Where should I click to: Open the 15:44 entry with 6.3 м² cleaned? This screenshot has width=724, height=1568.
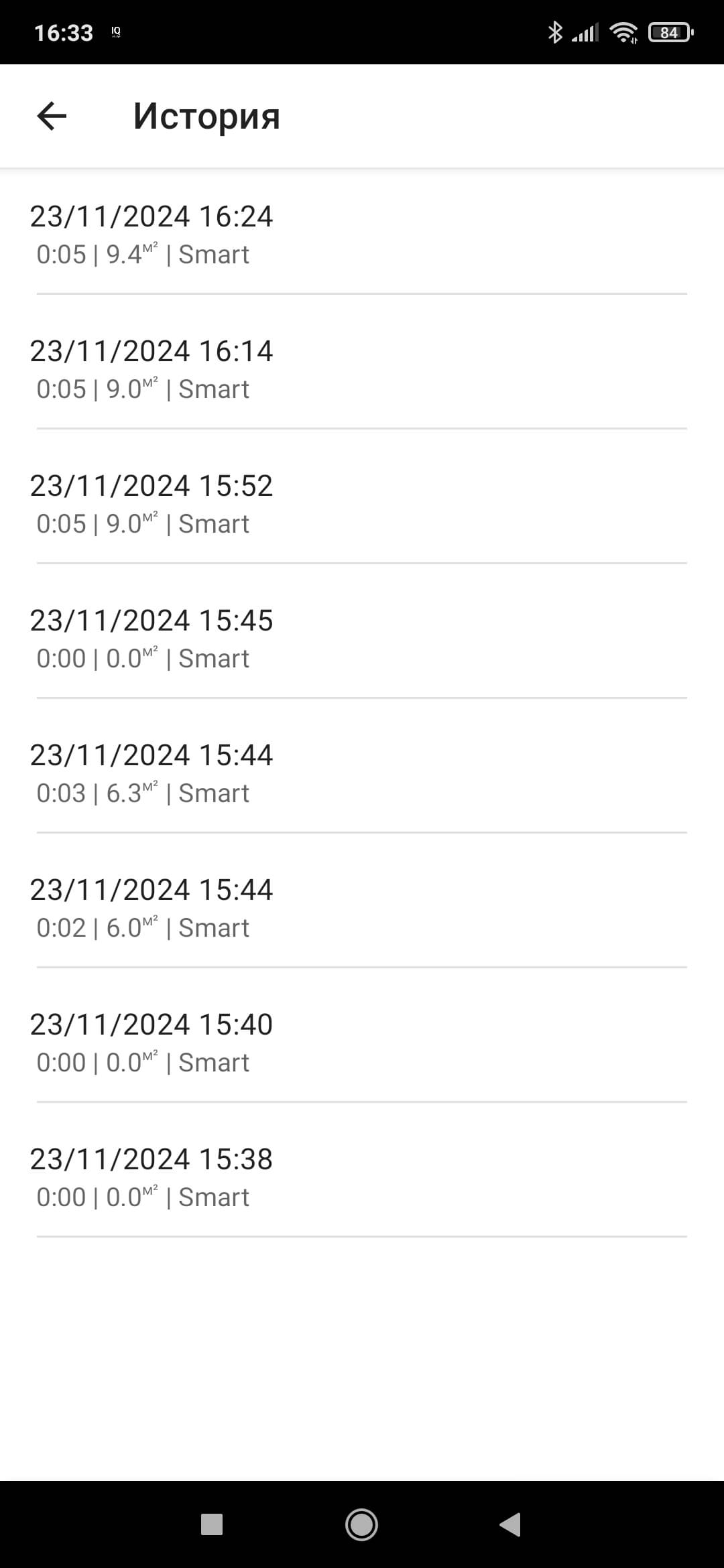(362, 773)
